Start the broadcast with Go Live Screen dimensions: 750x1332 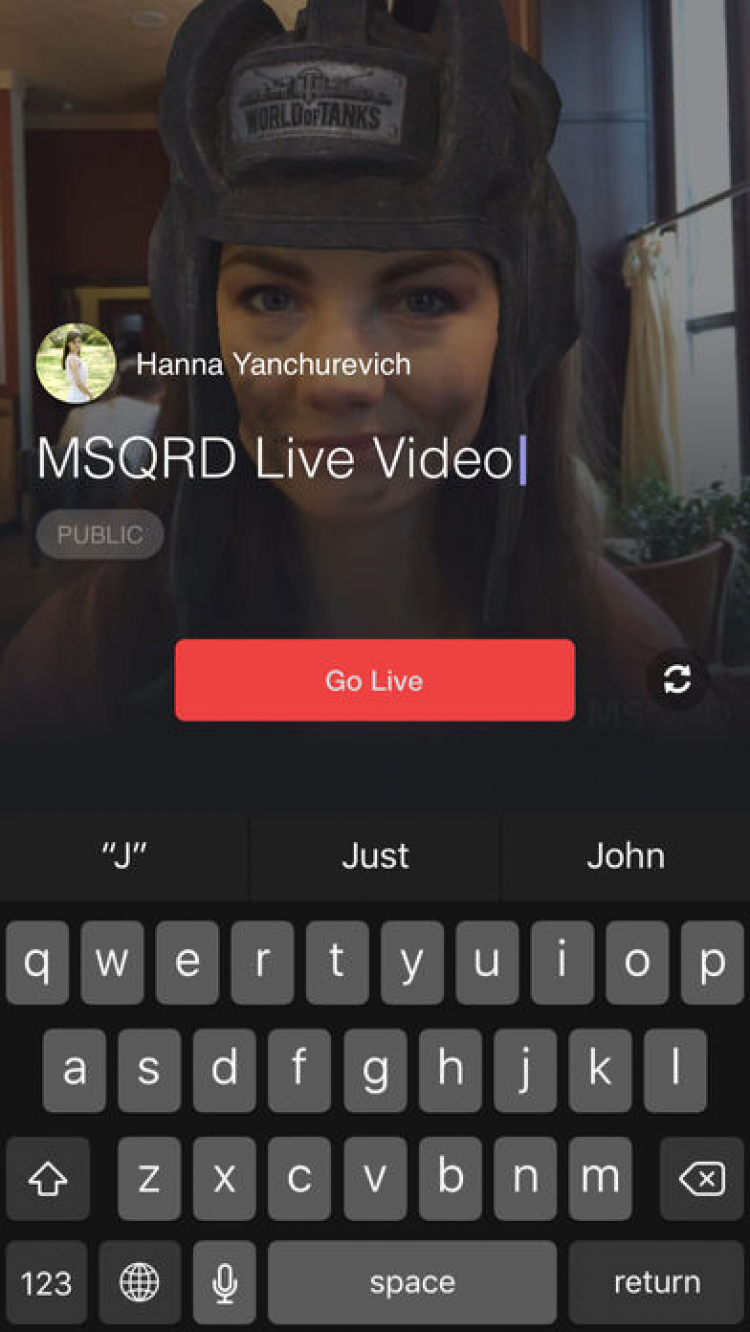coord(374,680)
